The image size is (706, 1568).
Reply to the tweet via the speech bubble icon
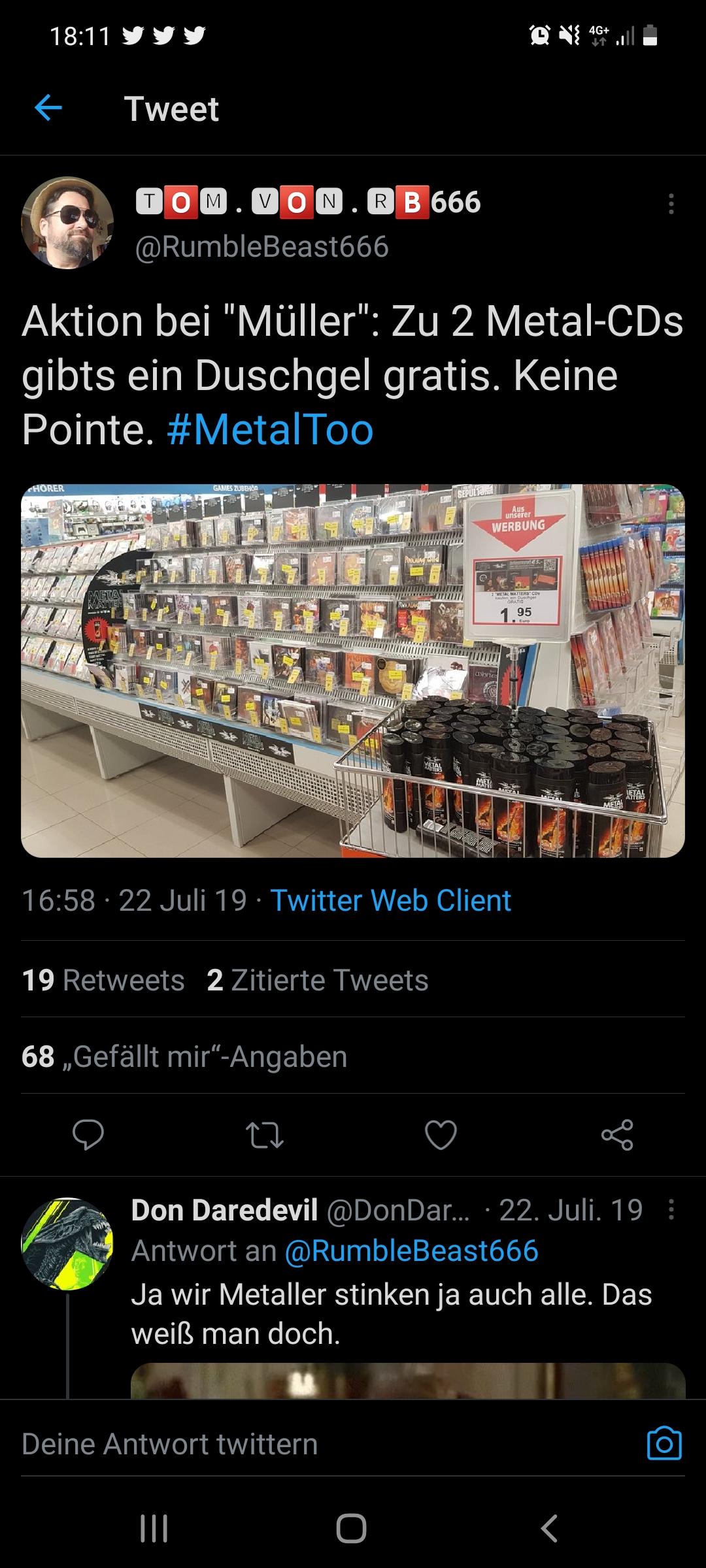[88, 1135]
